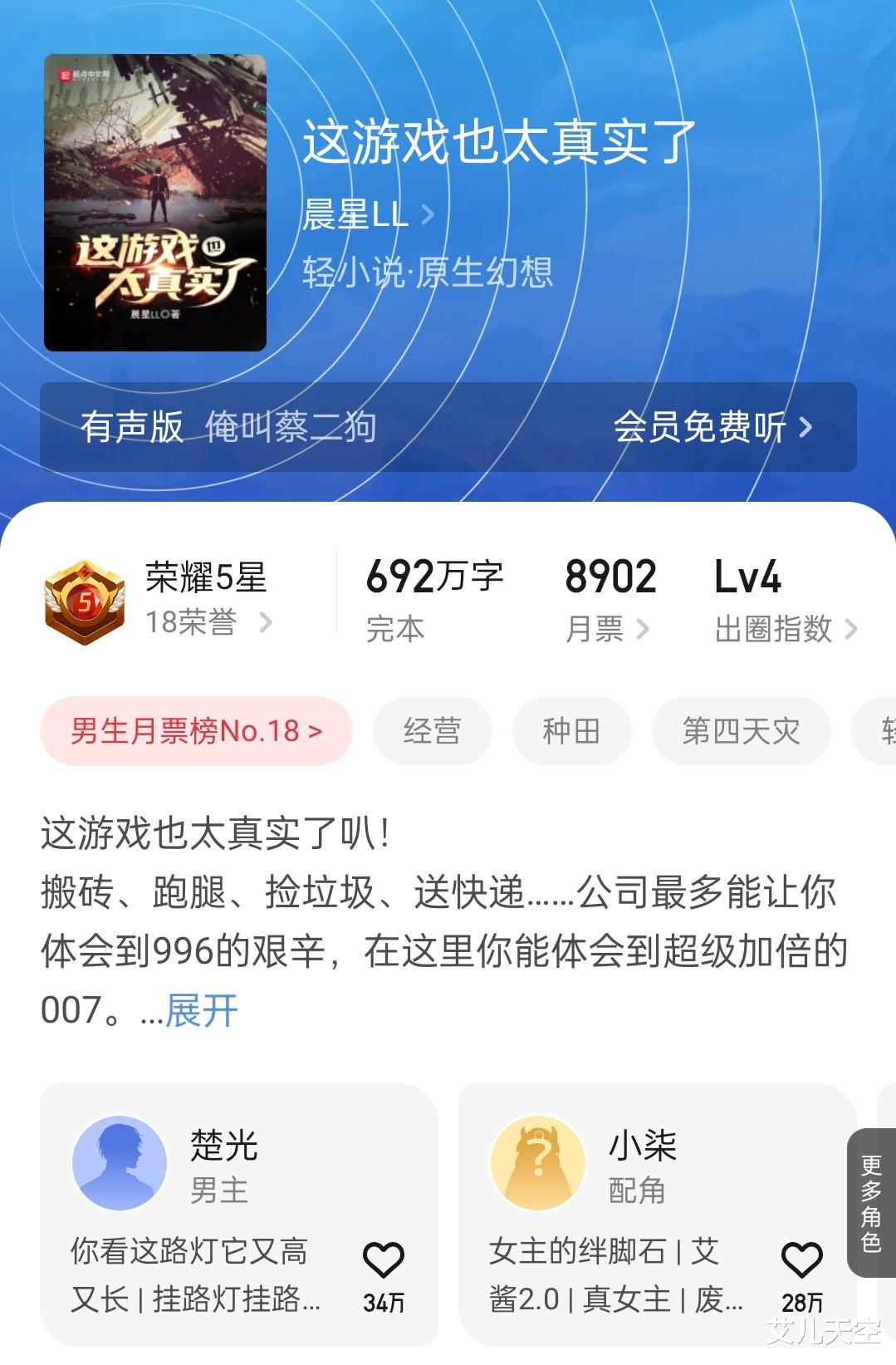Viewport: 896px width, 1365px height.
Task: Select the 经营 tag chip
Action: [432, 731]
